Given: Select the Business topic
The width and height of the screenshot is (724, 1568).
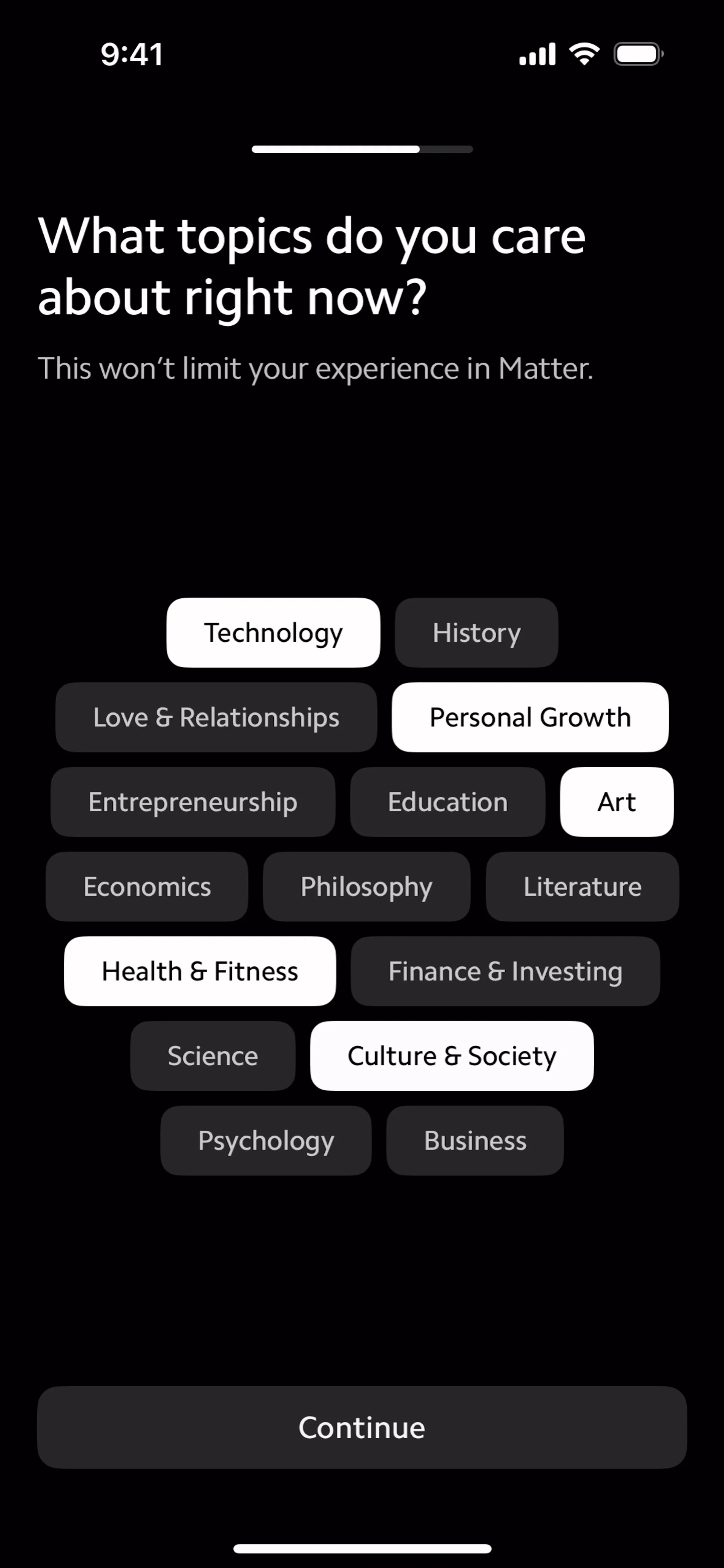Looking at the screenshot, I should pos(474,1140).
